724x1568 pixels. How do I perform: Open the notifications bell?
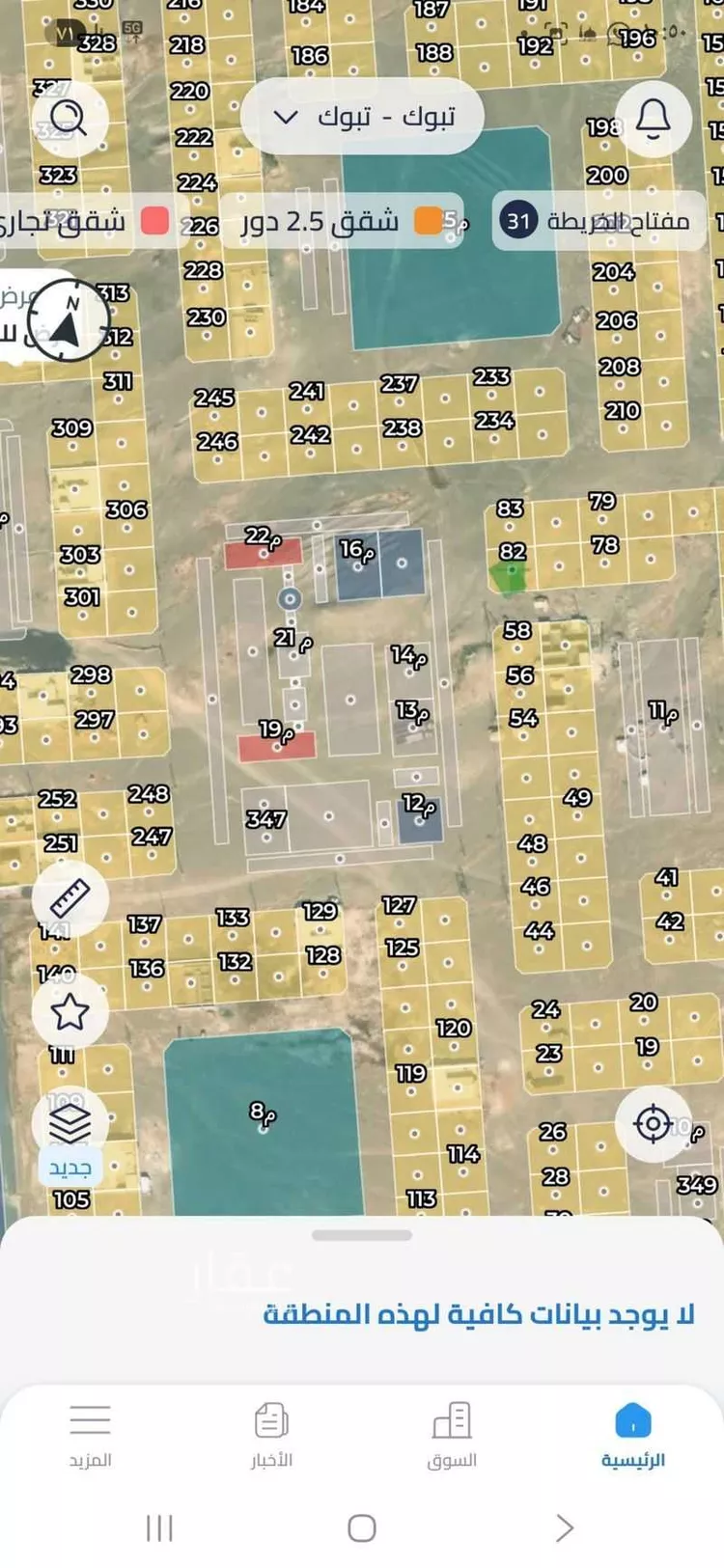coord(654,119)
